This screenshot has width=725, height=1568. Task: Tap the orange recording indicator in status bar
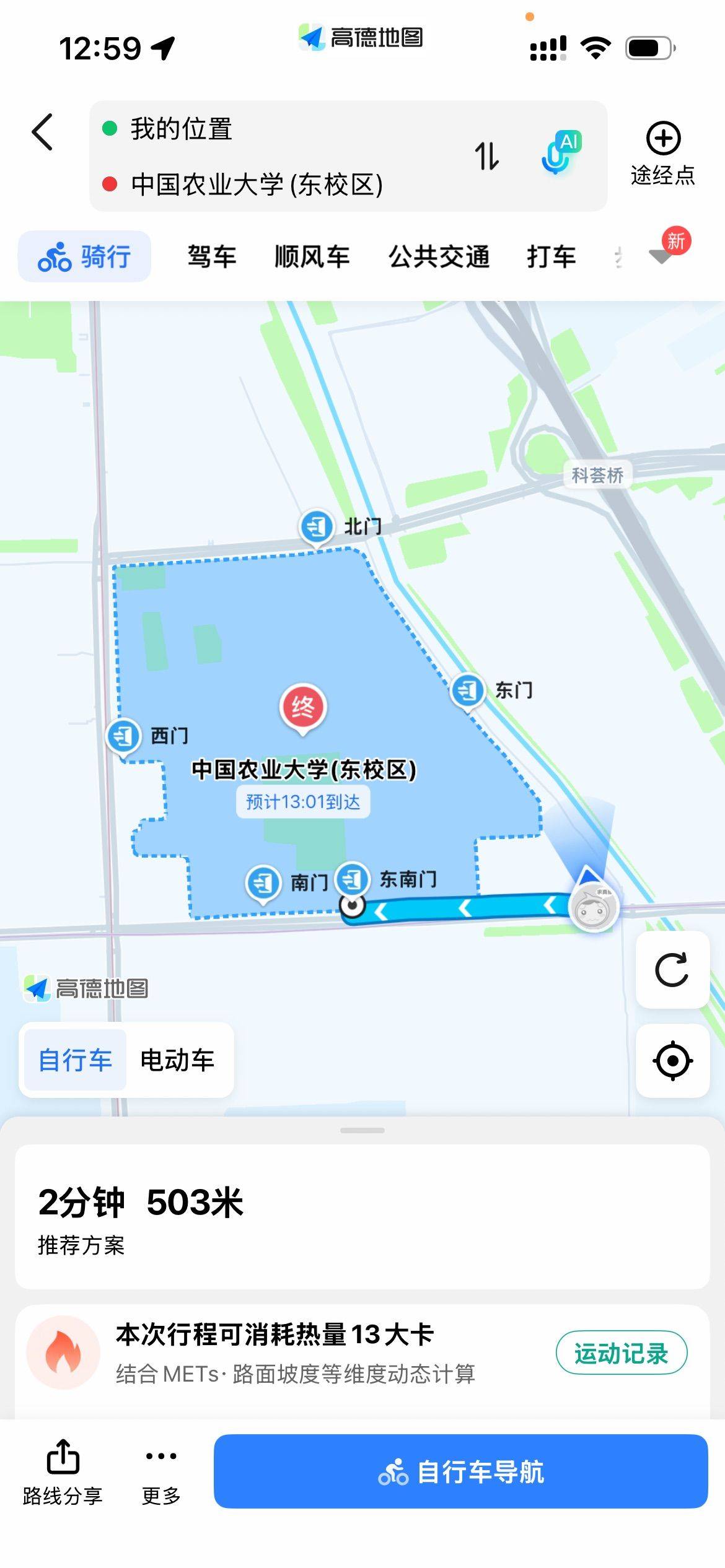tap(530, 18)
